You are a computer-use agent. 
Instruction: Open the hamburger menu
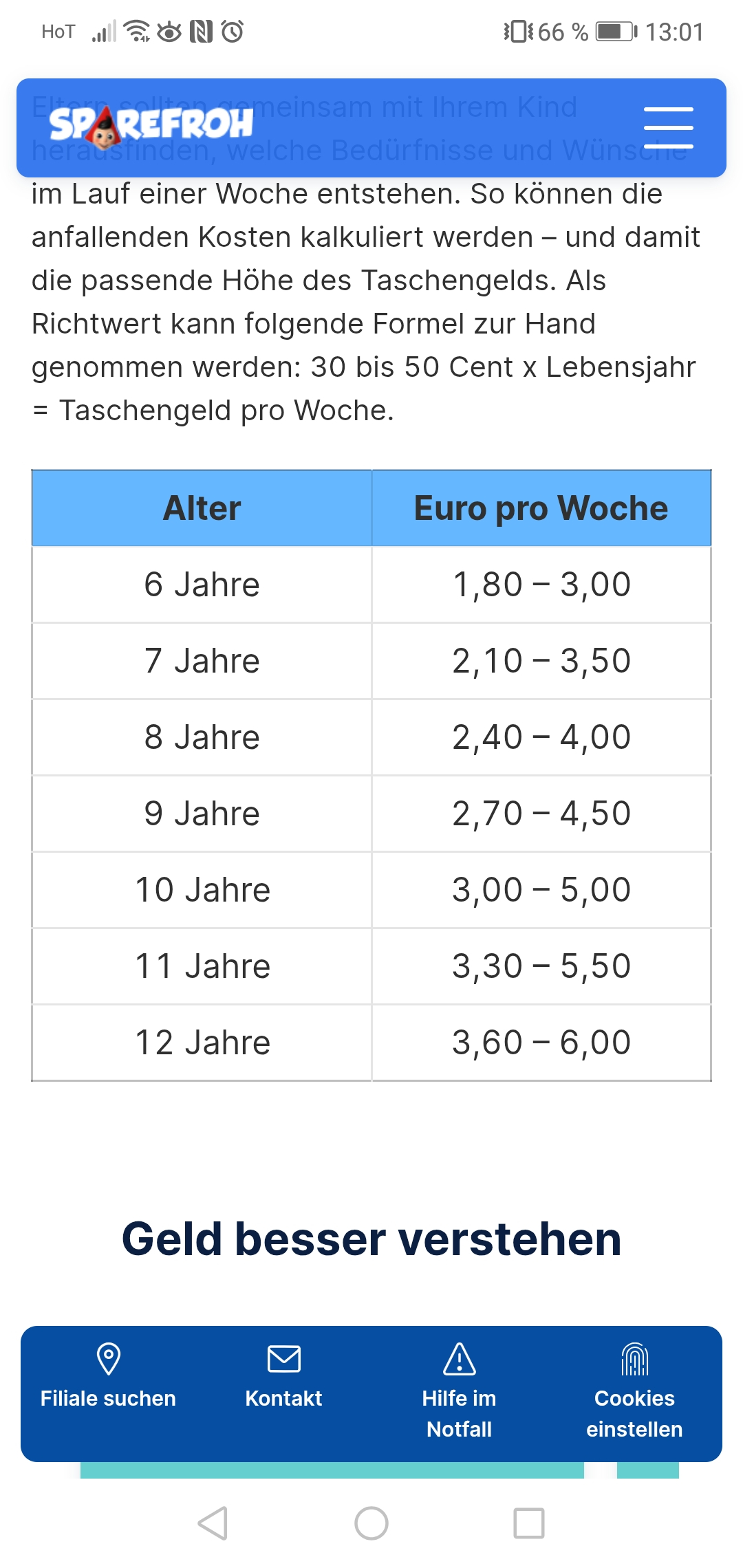668,128
